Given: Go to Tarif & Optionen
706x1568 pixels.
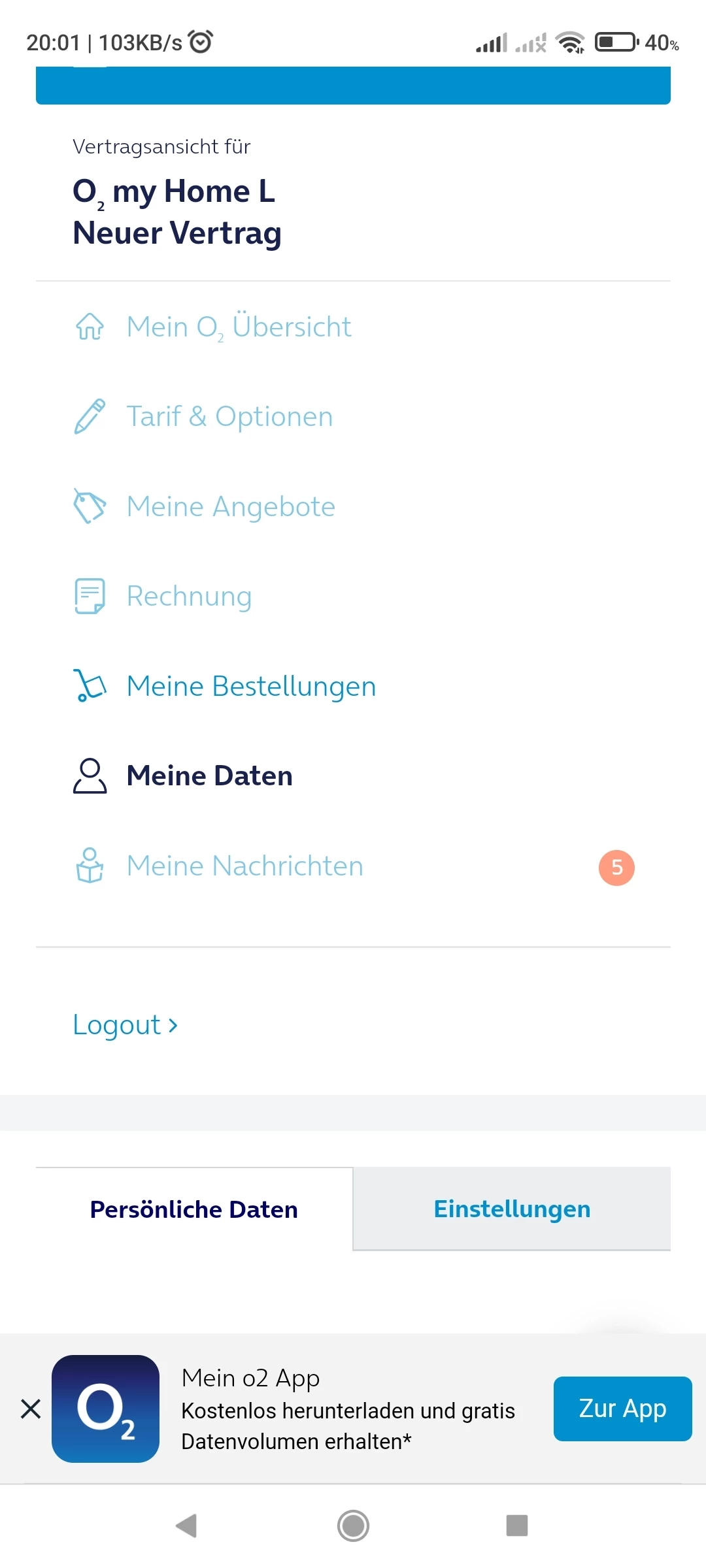Looking at the screenshot, I should click(229, 417).
